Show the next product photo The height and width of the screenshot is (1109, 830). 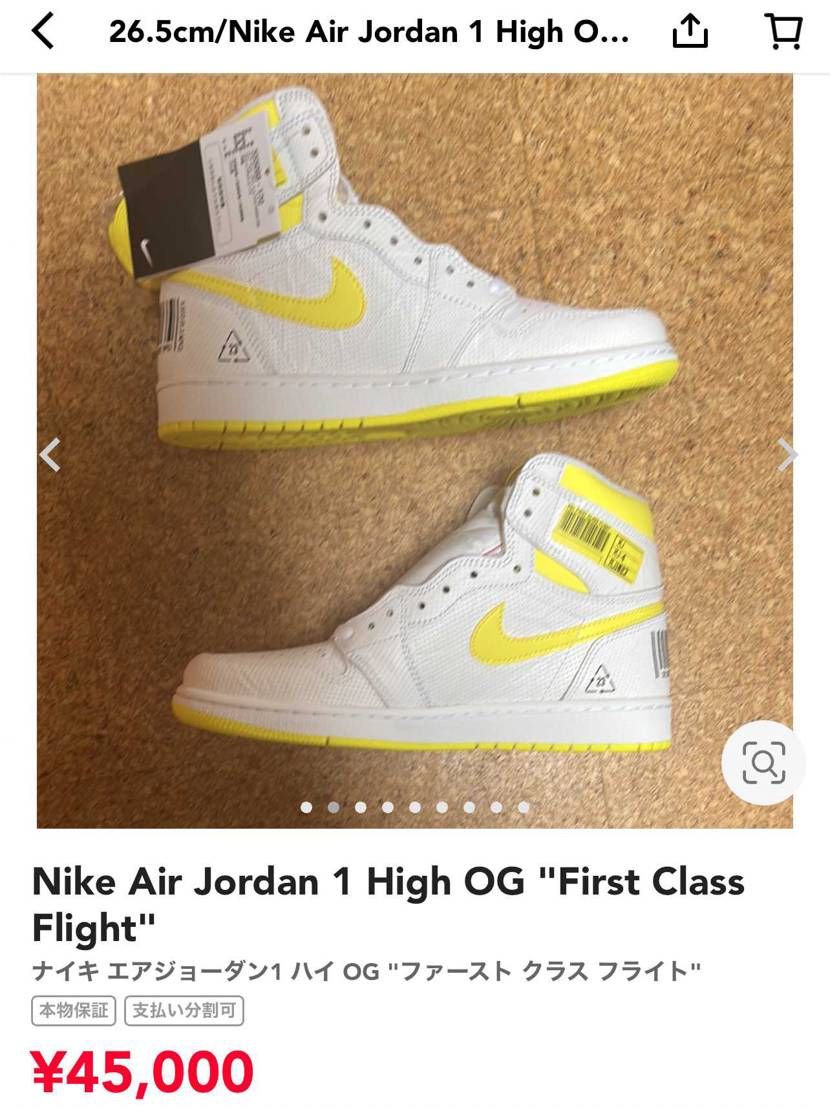pos(788,455)
